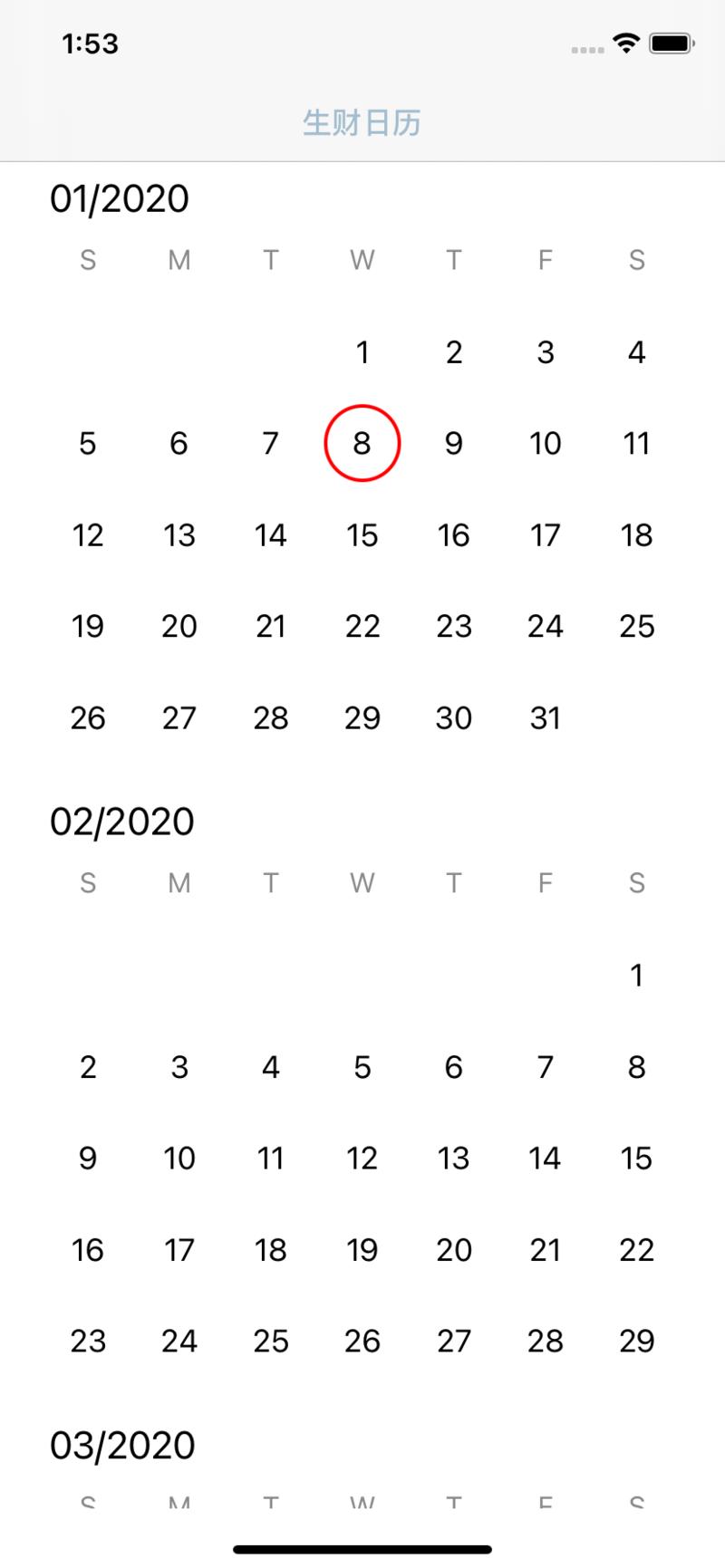
Task: Tap January 19, 2020
Action: click(88, 626)
